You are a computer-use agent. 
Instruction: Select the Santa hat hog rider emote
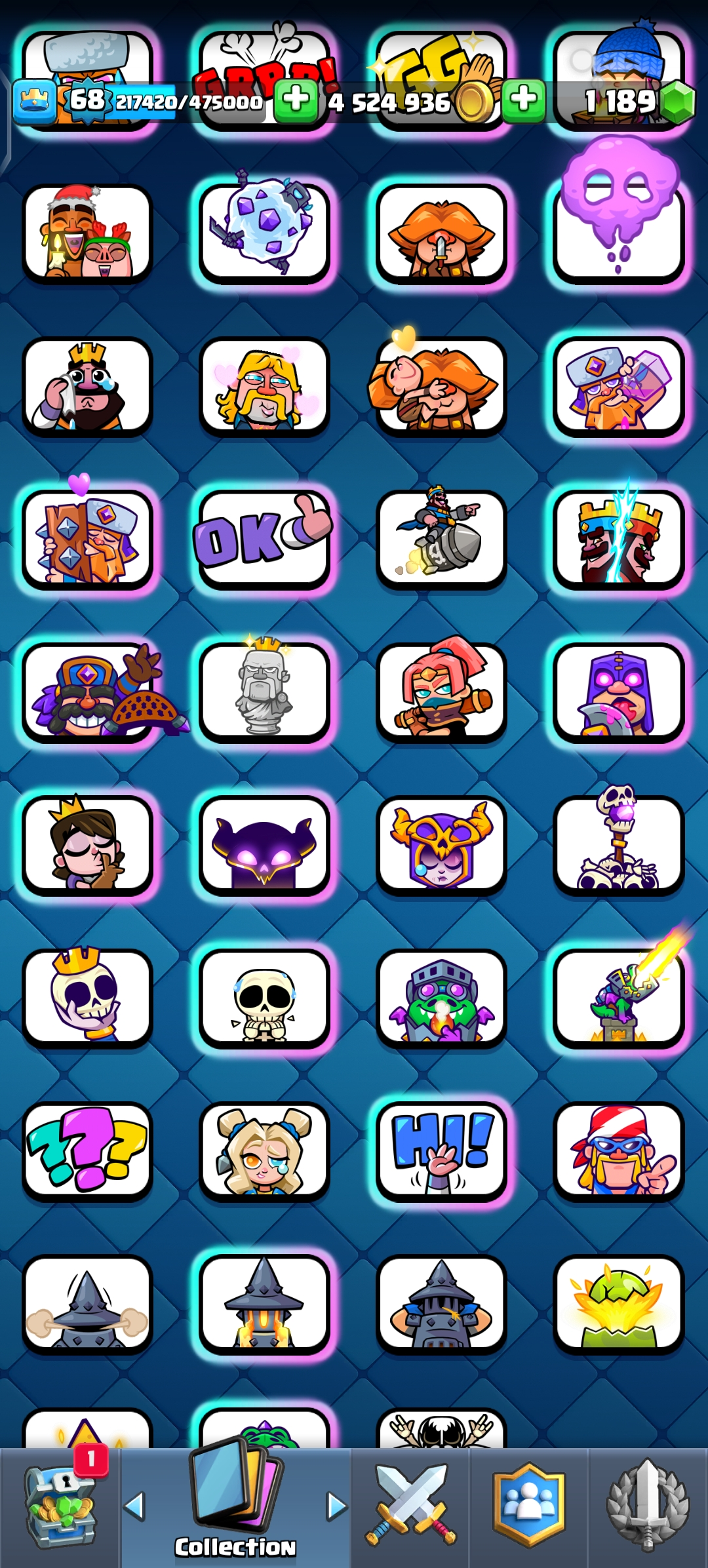click(87, 233)
